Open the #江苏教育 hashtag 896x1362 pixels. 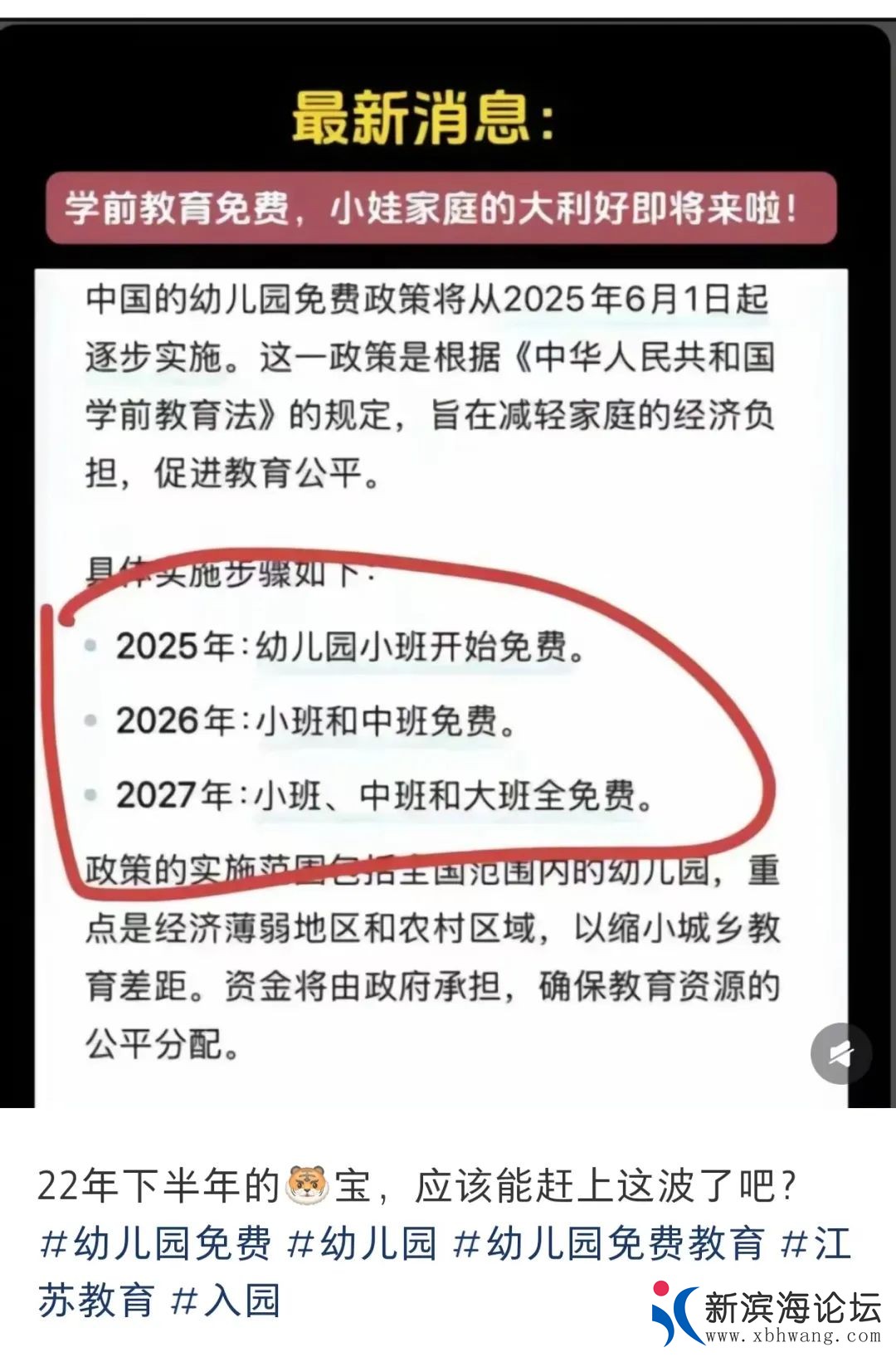(x=95, y=1300)
